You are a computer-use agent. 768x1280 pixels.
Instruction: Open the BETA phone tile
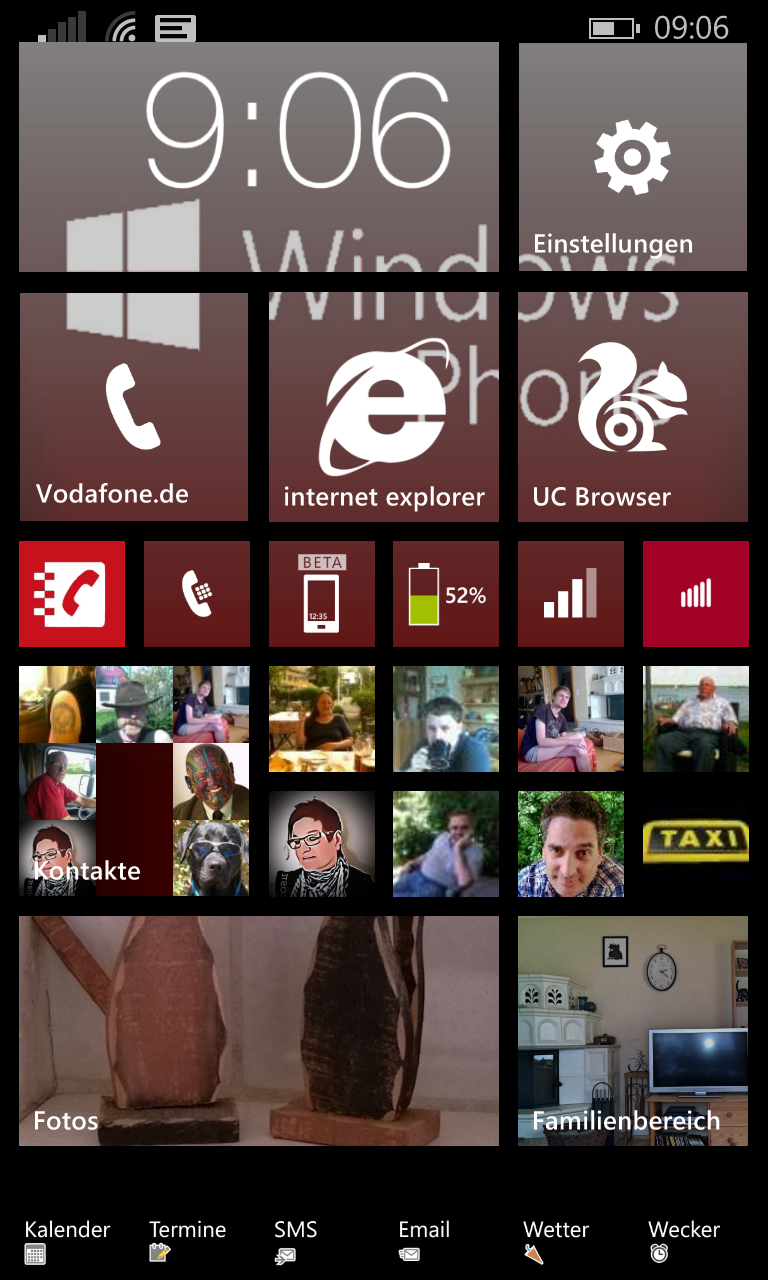click(321, 594)
